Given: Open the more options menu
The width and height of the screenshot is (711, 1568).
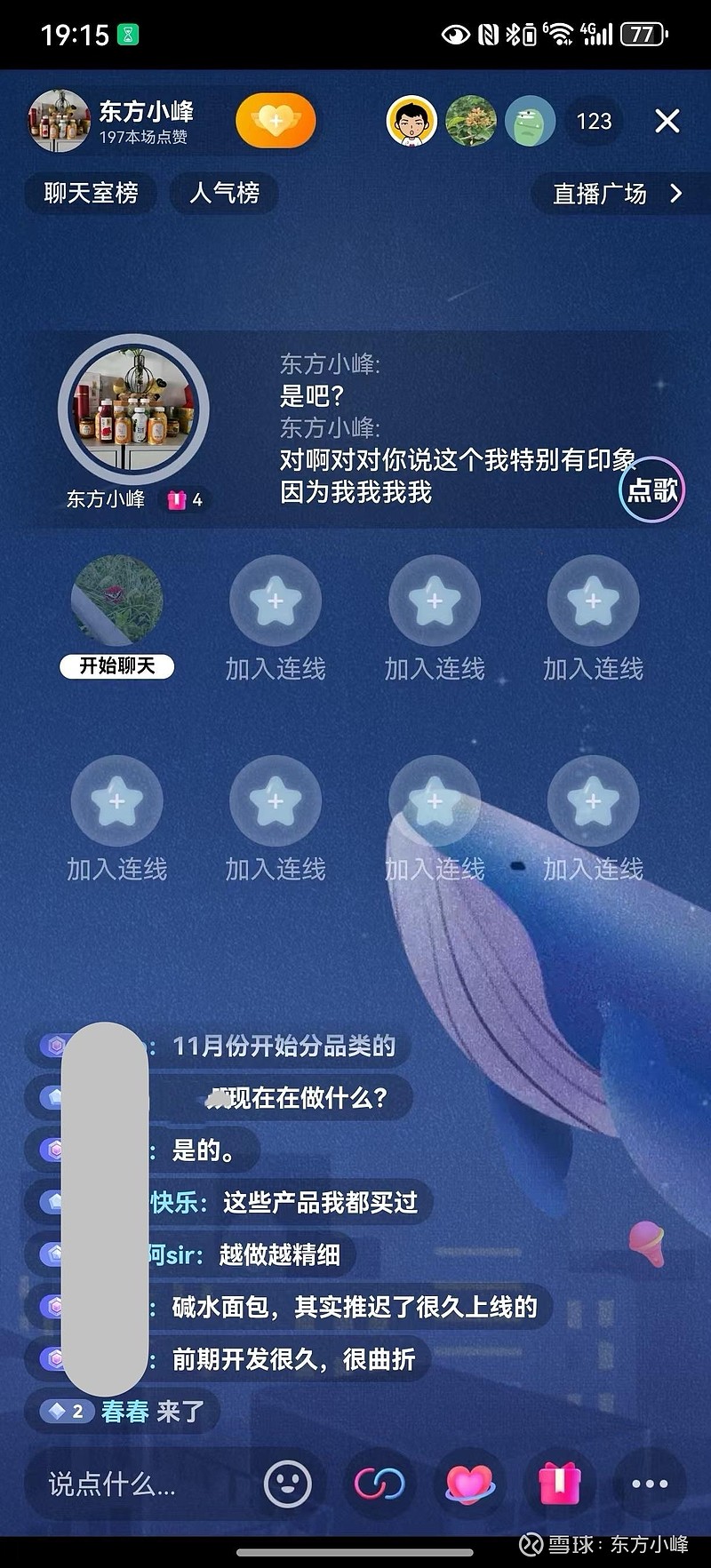Looking at the screenshot, I should pos(650,1484).
